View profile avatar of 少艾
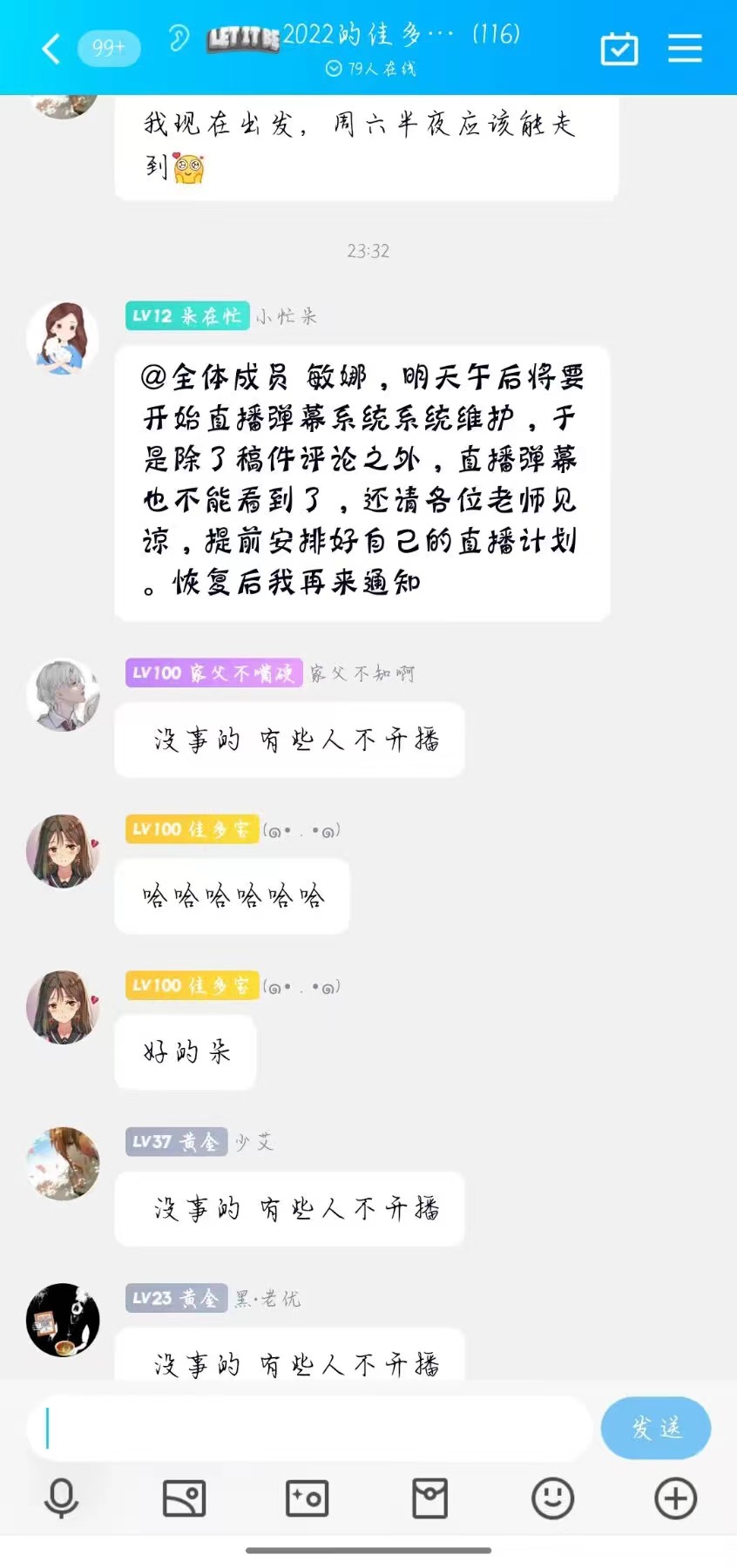This screenshot has height=1568, width=737. (x=63, y=1163)
